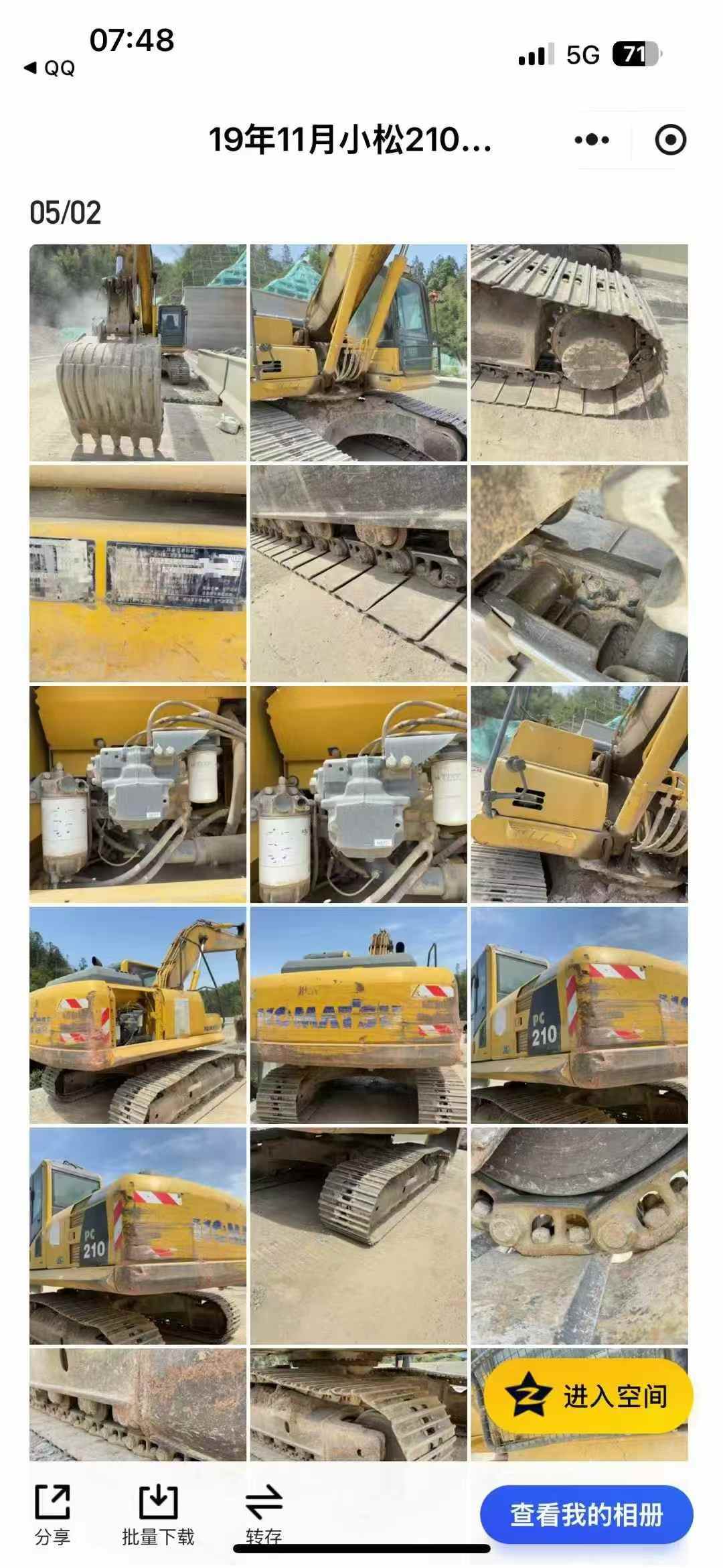Viewport: 723px width, 1568px height.
Task: Tap 进入空间 floating button
Action: pyautogui.click(x=588, y=1396)
